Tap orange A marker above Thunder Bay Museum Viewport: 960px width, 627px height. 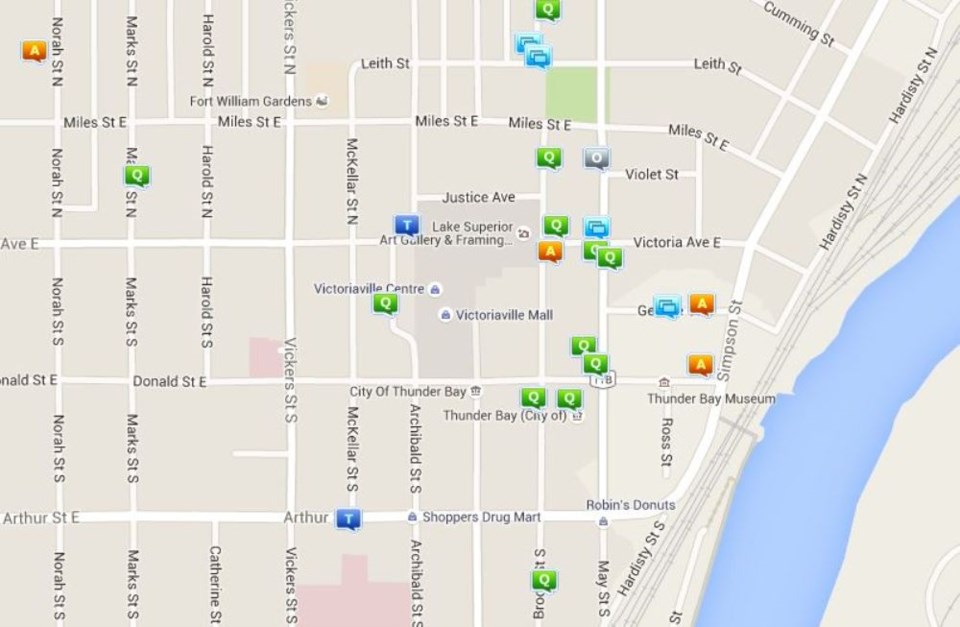tap(700, 364)
